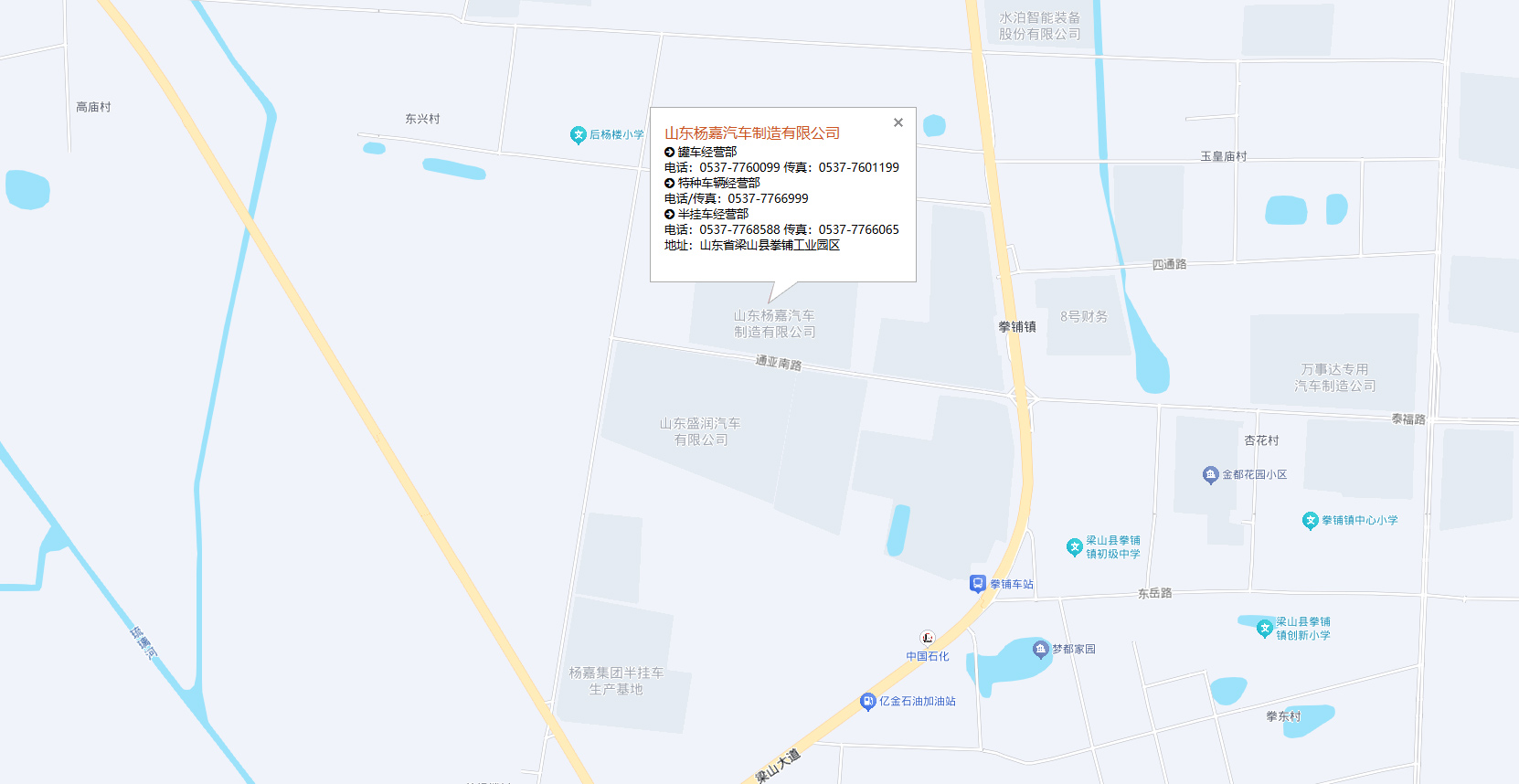The height and width of the screenshot is (784, 1519).
Task: Select the 后杨楼小学 school marker
Action: click(x=578, y=135)
